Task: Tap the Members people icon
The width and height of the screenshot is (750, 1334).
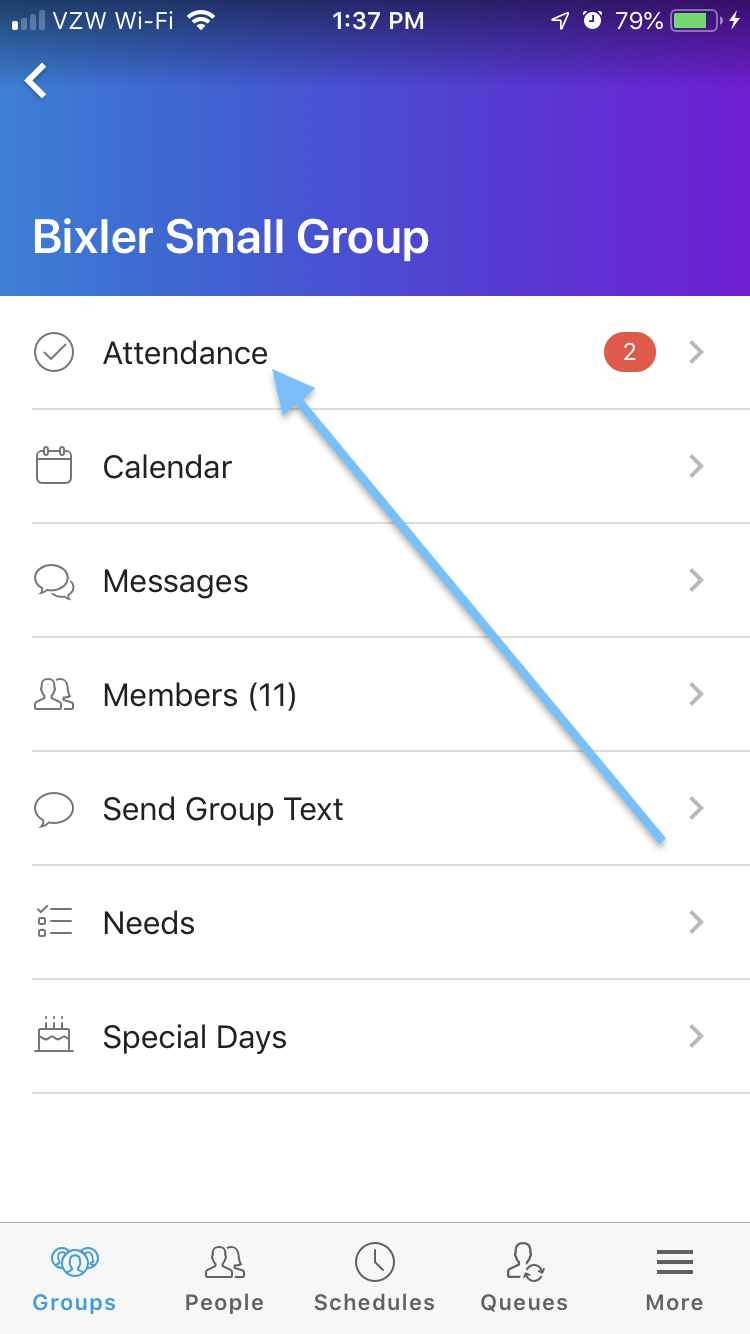Action: tap(55, 694)
